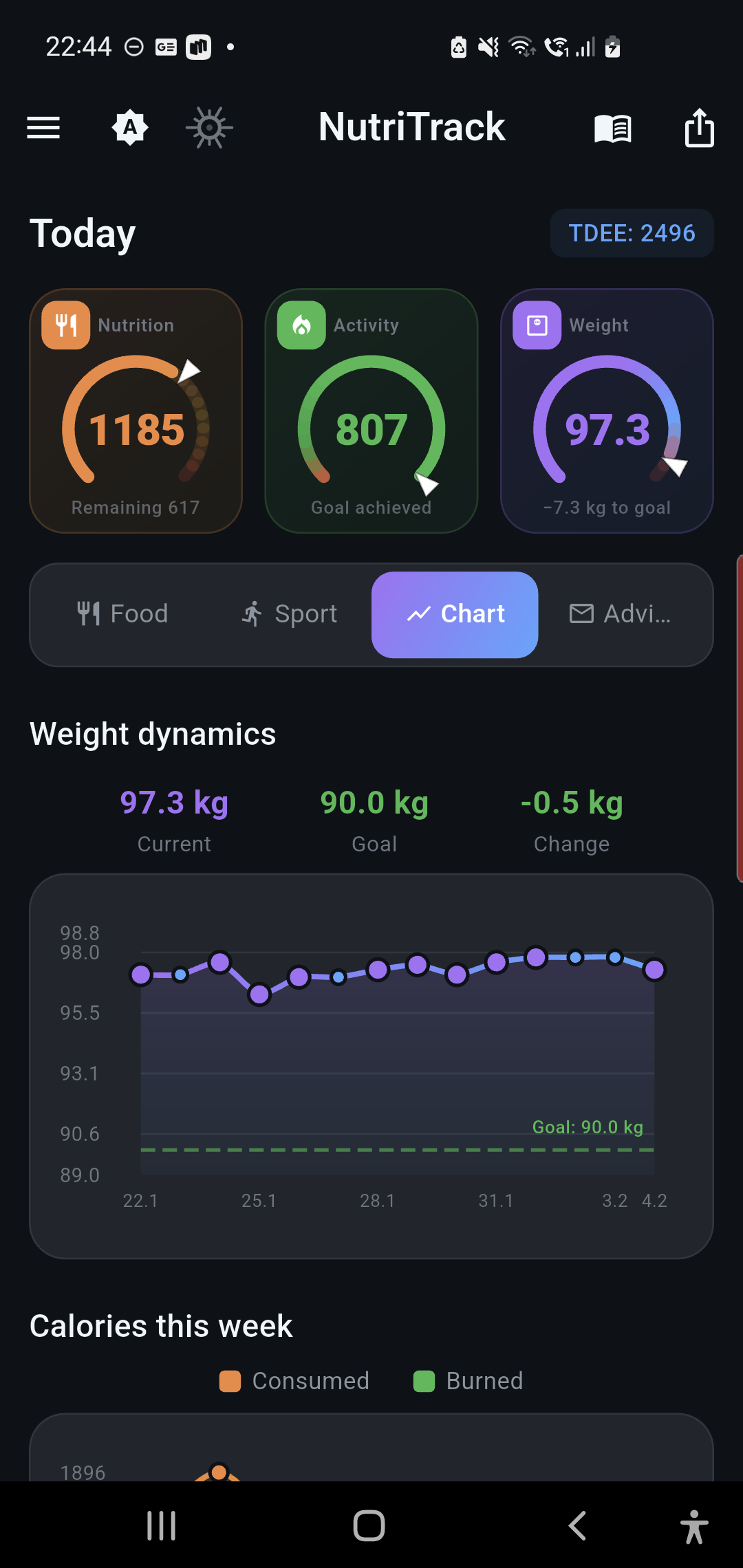Hide the Consumed series in legend

(x=294, y=1381)
